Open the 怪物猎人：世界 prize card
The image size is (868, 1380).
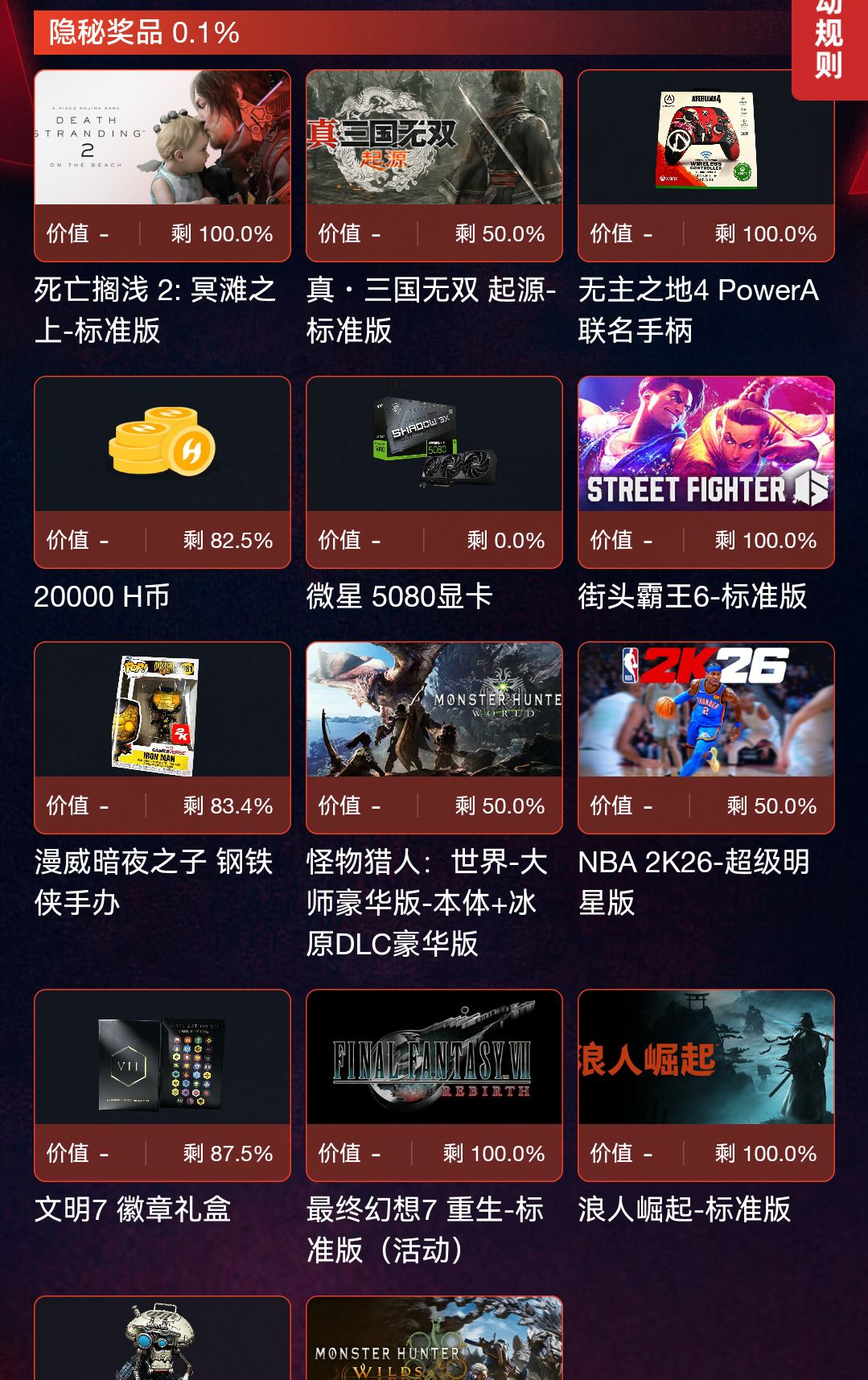(434, 737)
